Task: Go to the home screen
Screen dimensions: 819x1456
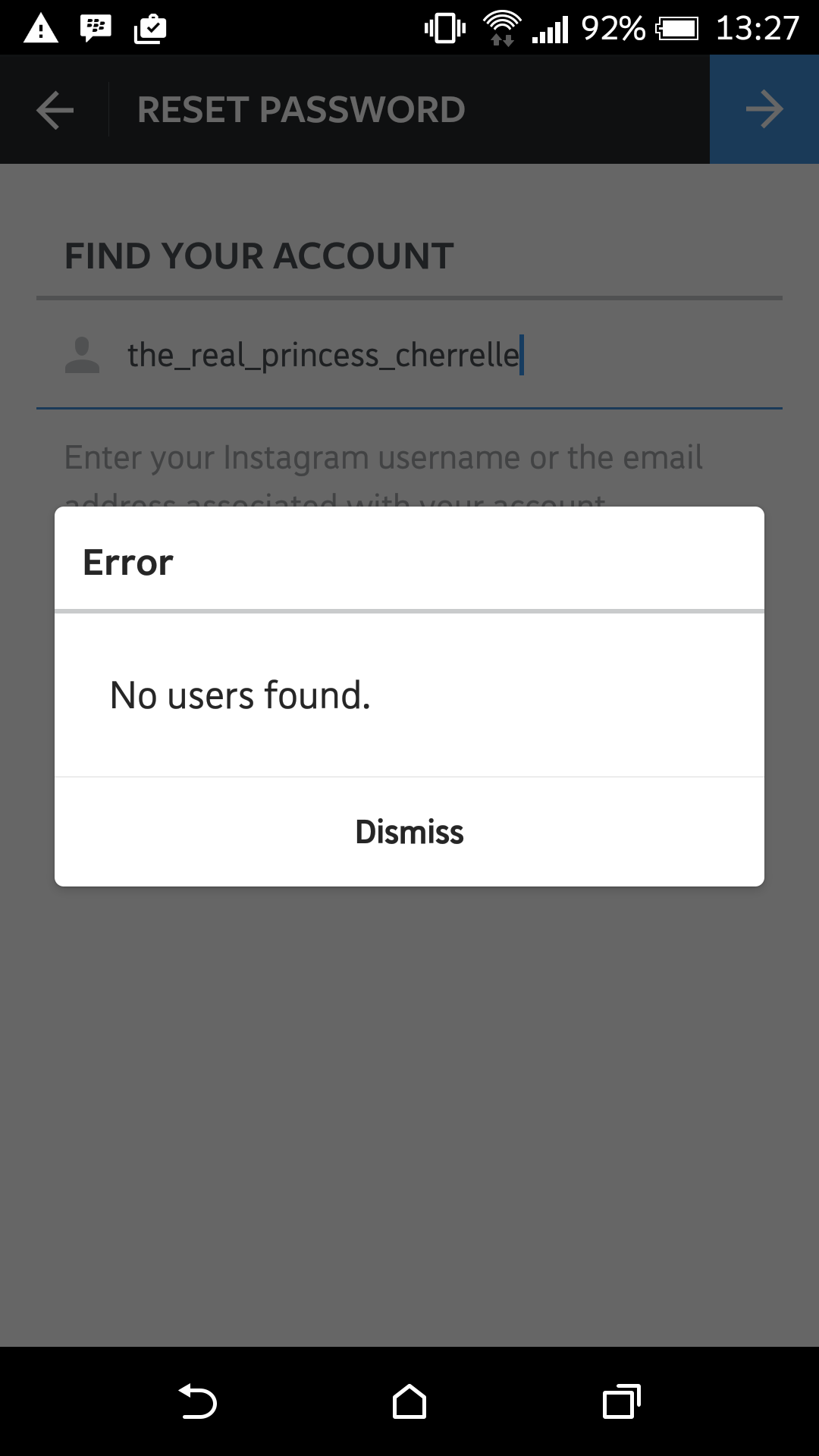Action: (x=409, y=1401)
